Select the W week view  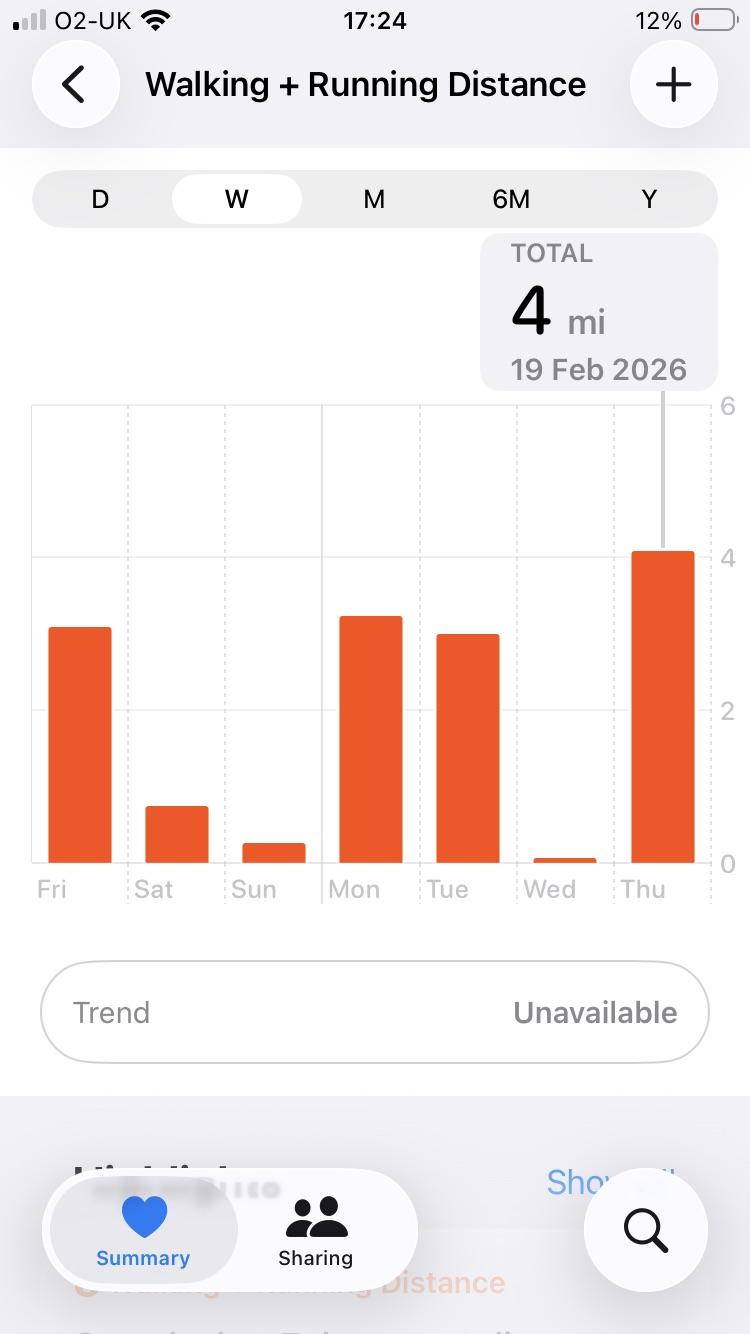[237, 199]
